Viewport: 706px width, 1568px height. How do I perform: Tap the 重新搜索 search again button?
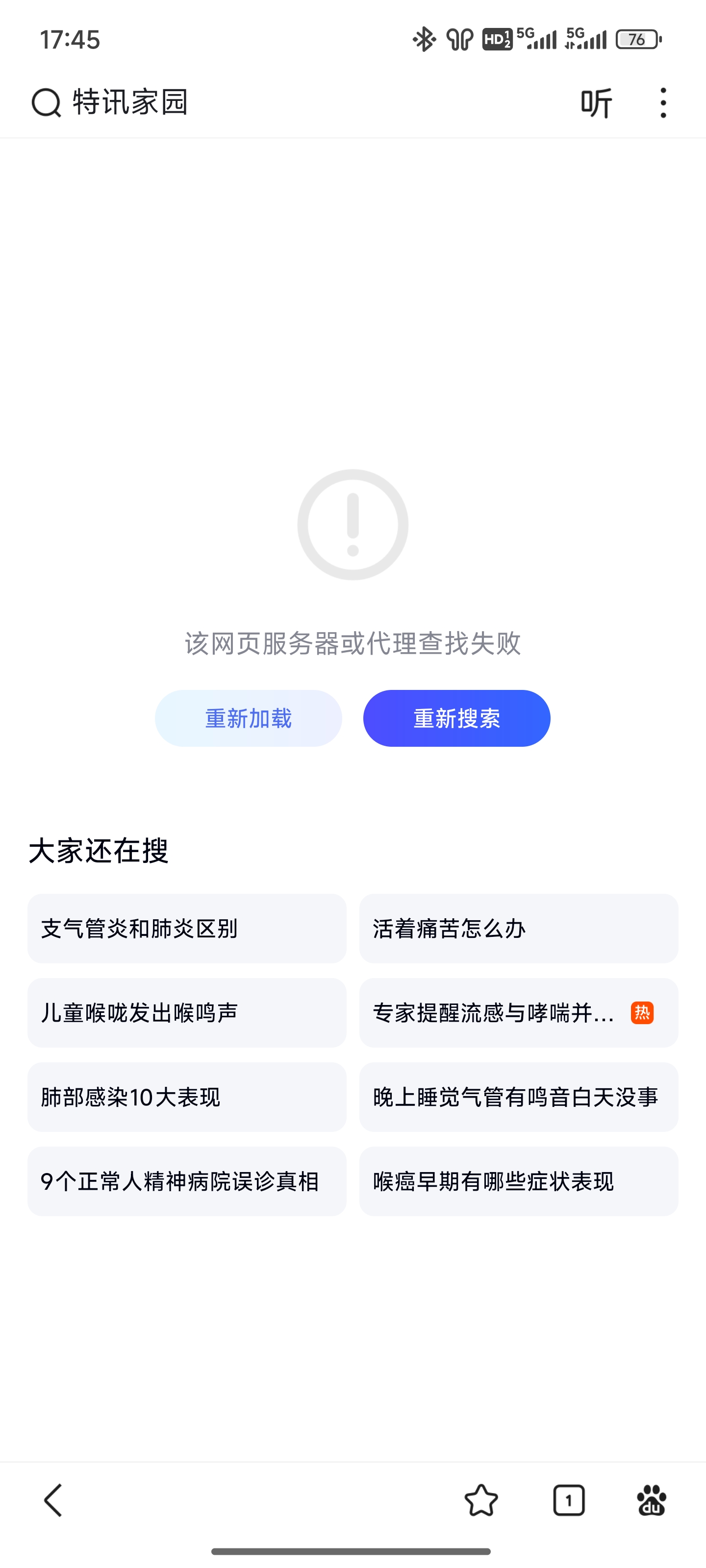click(x=456, y=718)
